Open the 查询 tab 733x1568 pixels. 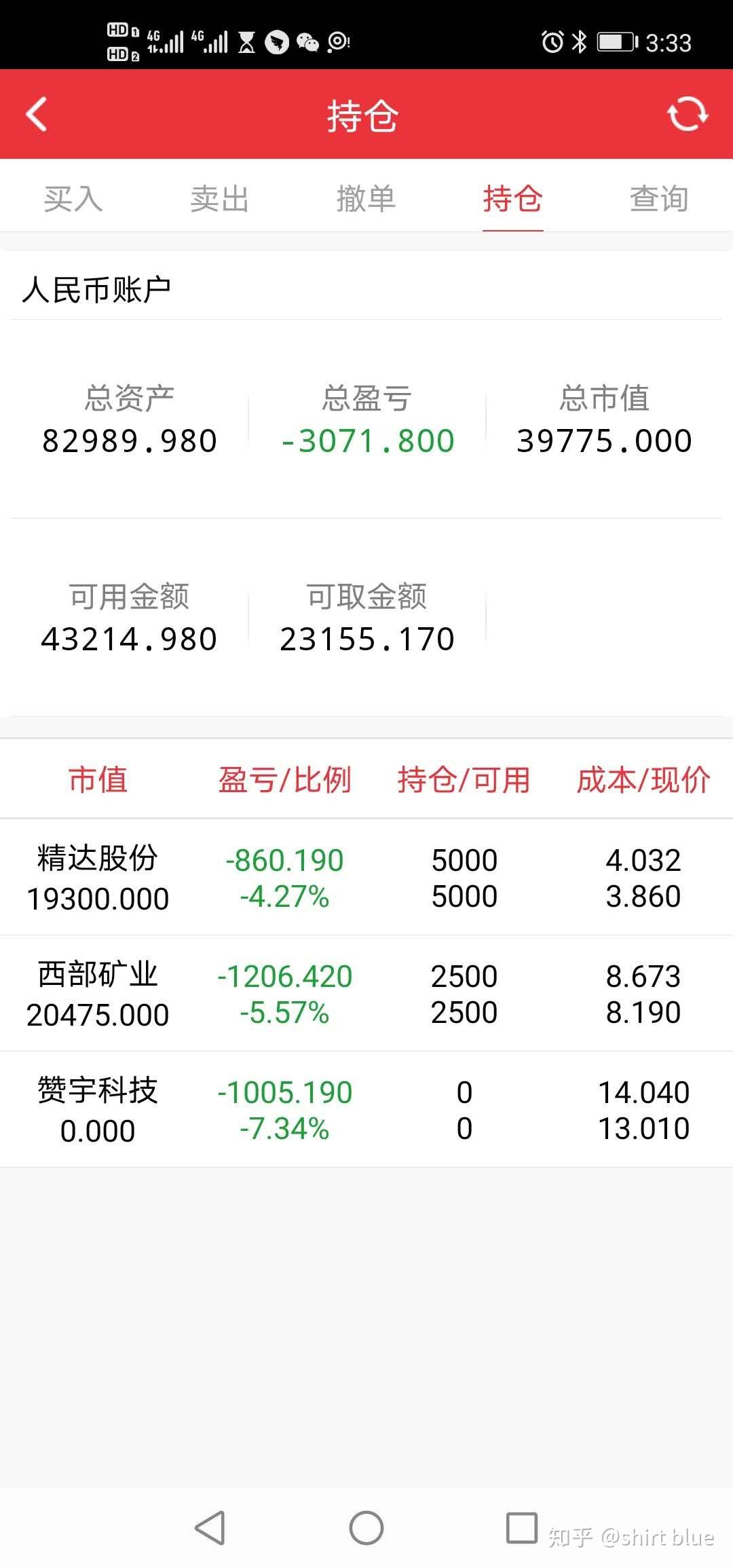click(659, 198)
